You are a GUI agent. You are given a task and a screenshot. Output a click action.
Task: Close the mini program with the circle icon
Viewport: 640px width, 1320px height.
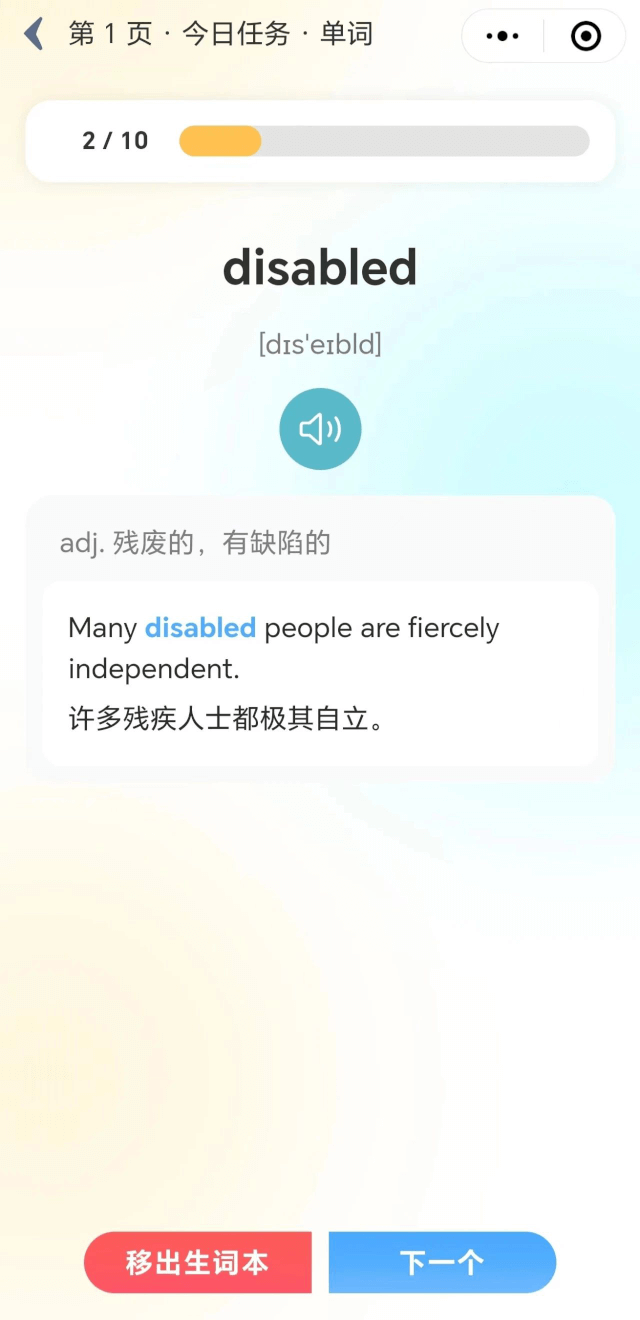point(585,36)
